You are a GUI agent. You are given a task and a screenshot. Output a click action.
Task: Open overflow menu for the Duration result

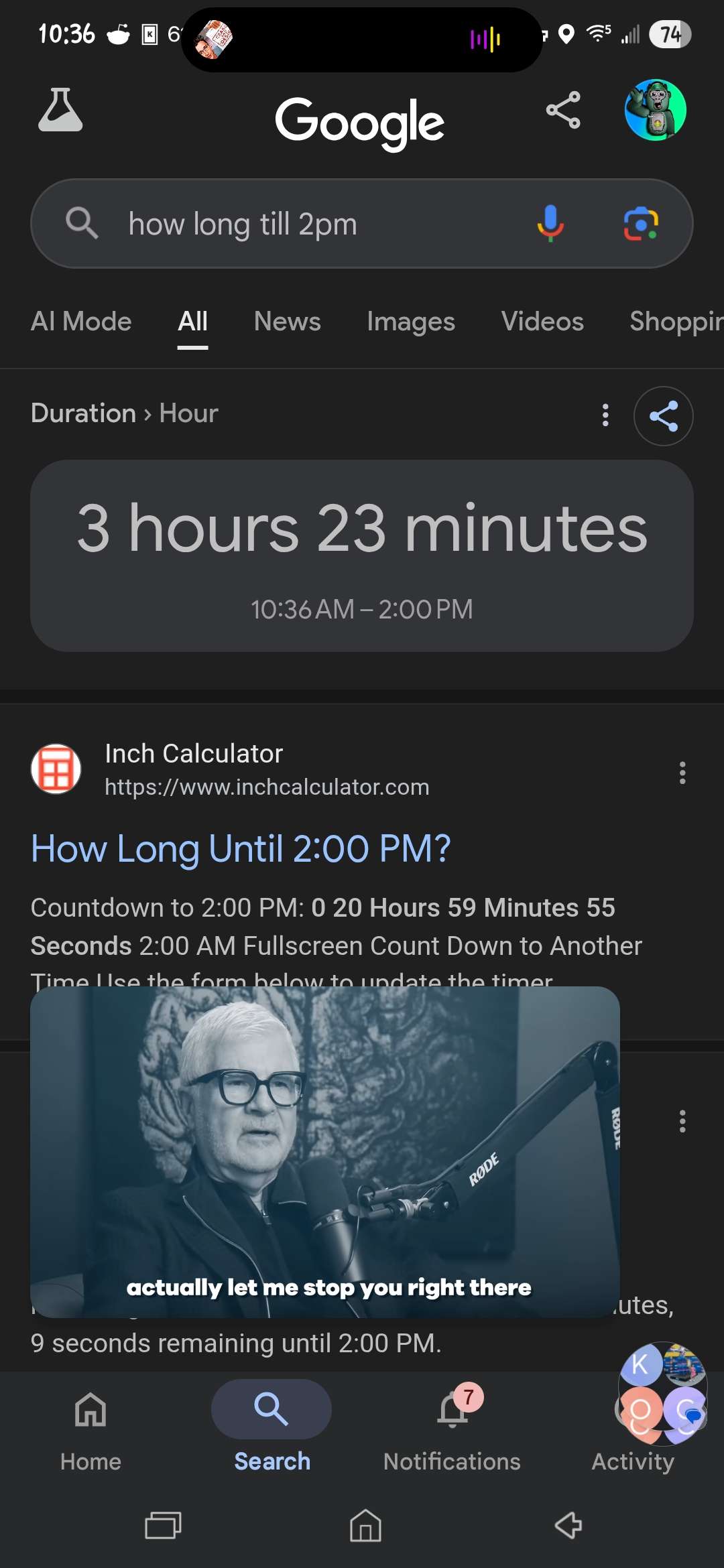click(605, 415)
